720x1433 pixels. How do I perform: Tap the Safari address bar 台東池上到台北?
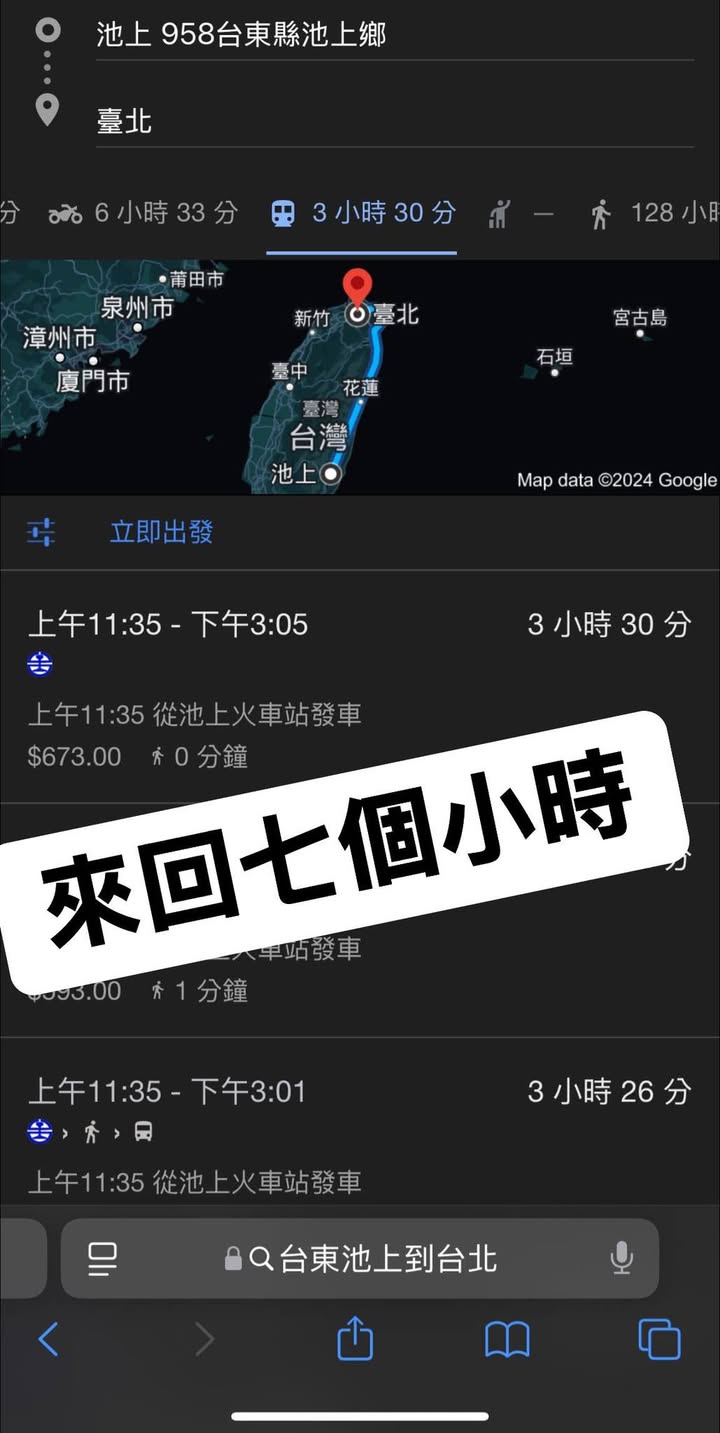[386, 1258]
